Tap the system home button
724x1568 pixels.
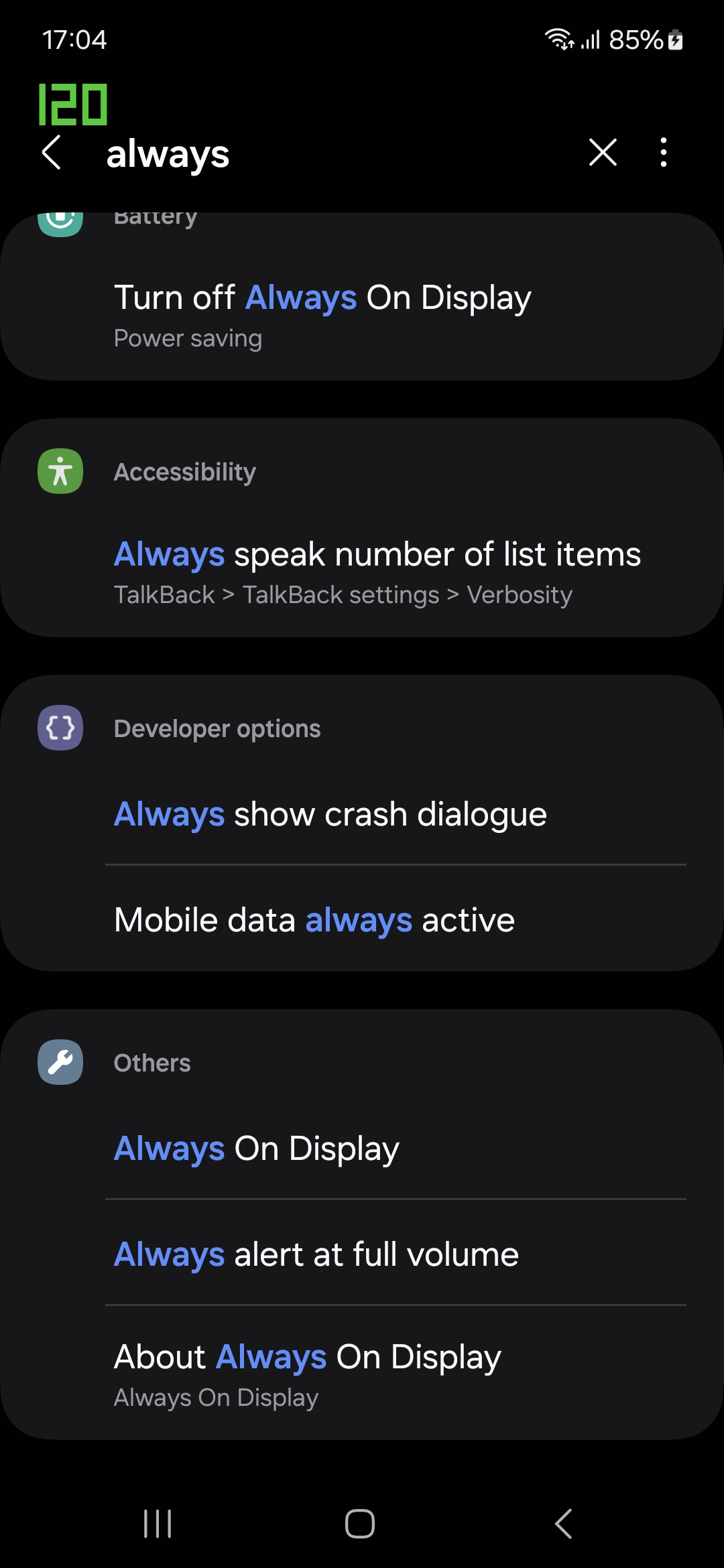(x=360, y=1524)
